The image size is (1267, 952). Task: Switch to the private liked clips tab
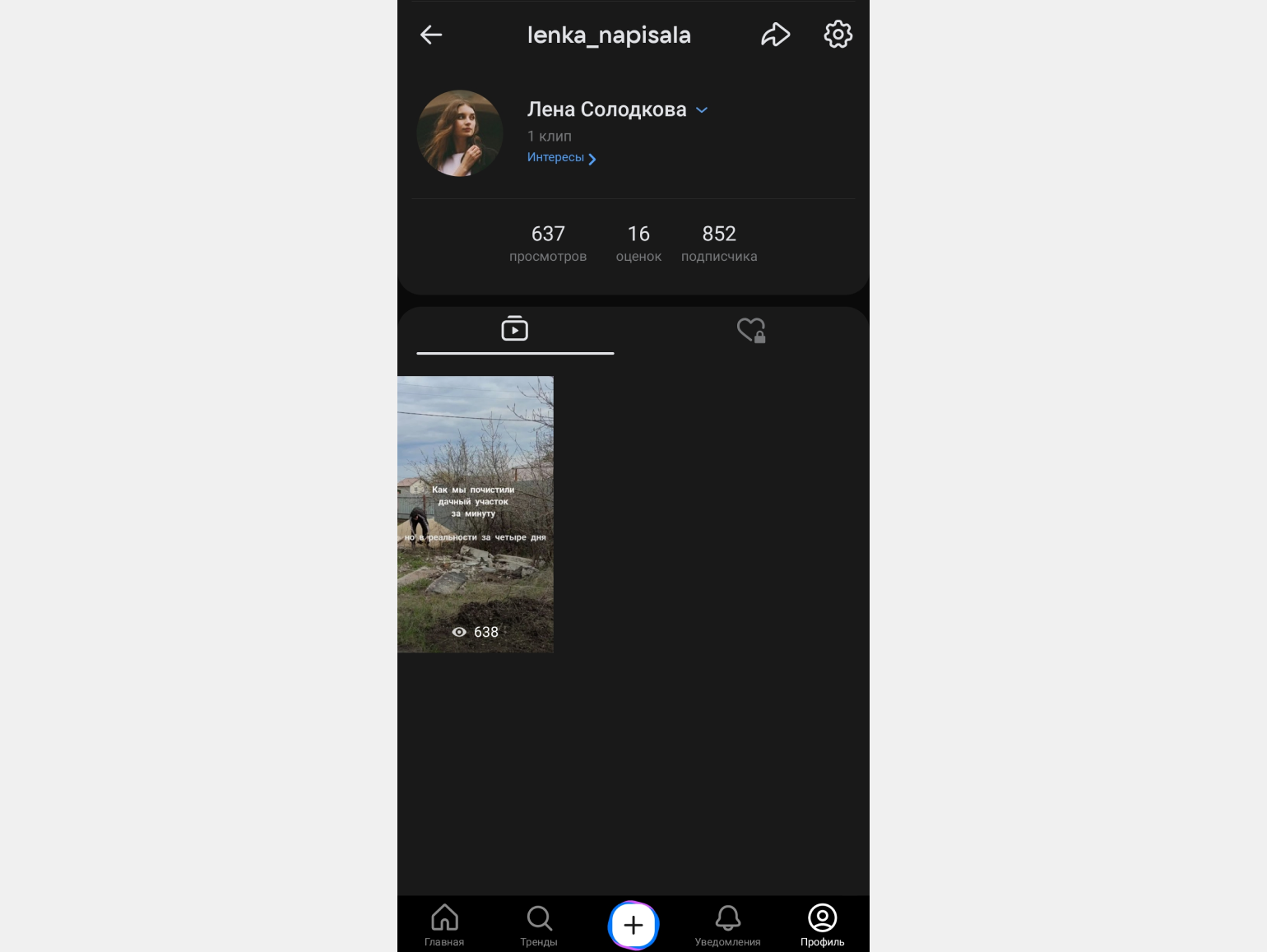tap(751, 330)
